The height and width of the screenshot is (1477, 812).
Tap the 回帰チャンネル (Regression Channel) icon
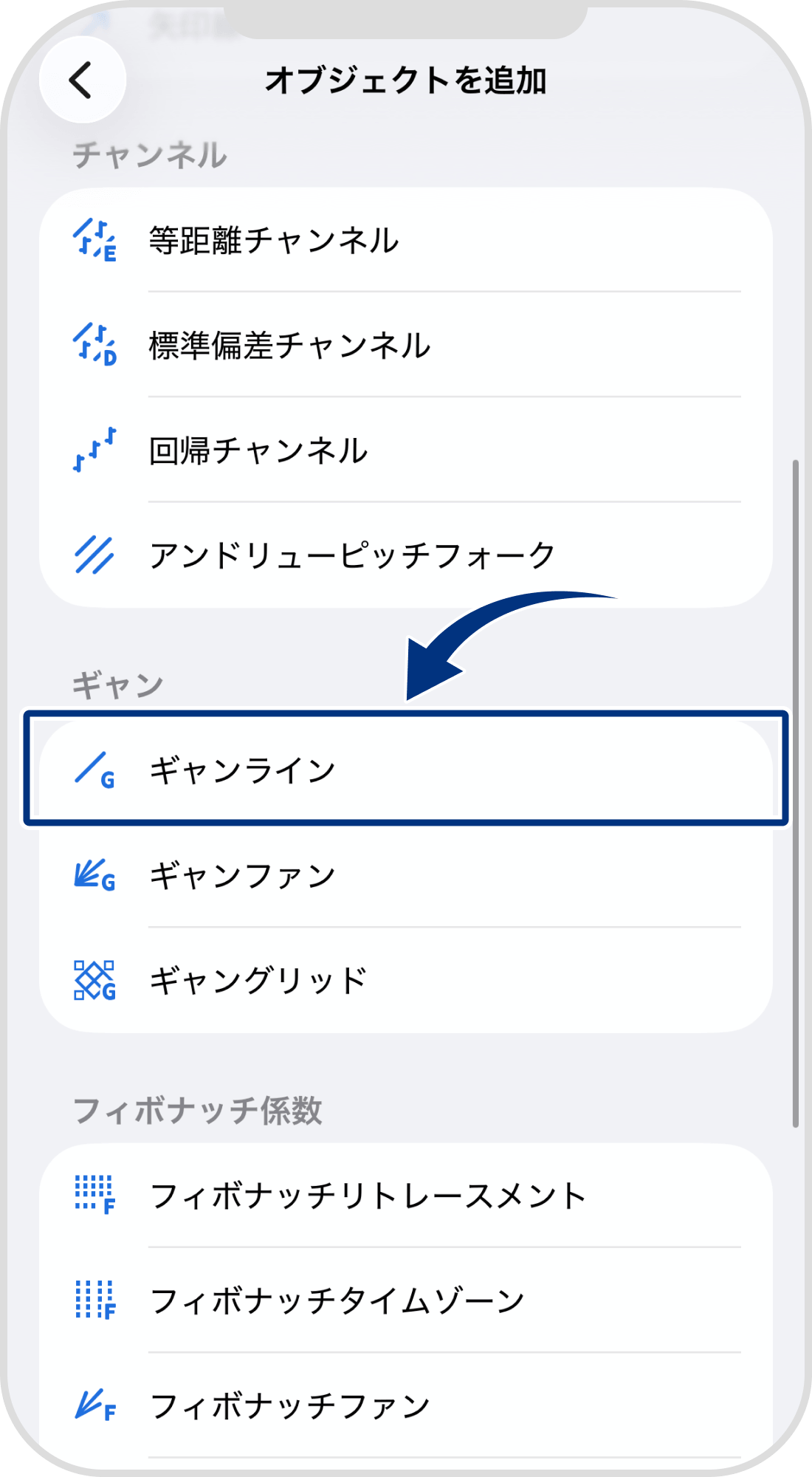click(94, 450)
